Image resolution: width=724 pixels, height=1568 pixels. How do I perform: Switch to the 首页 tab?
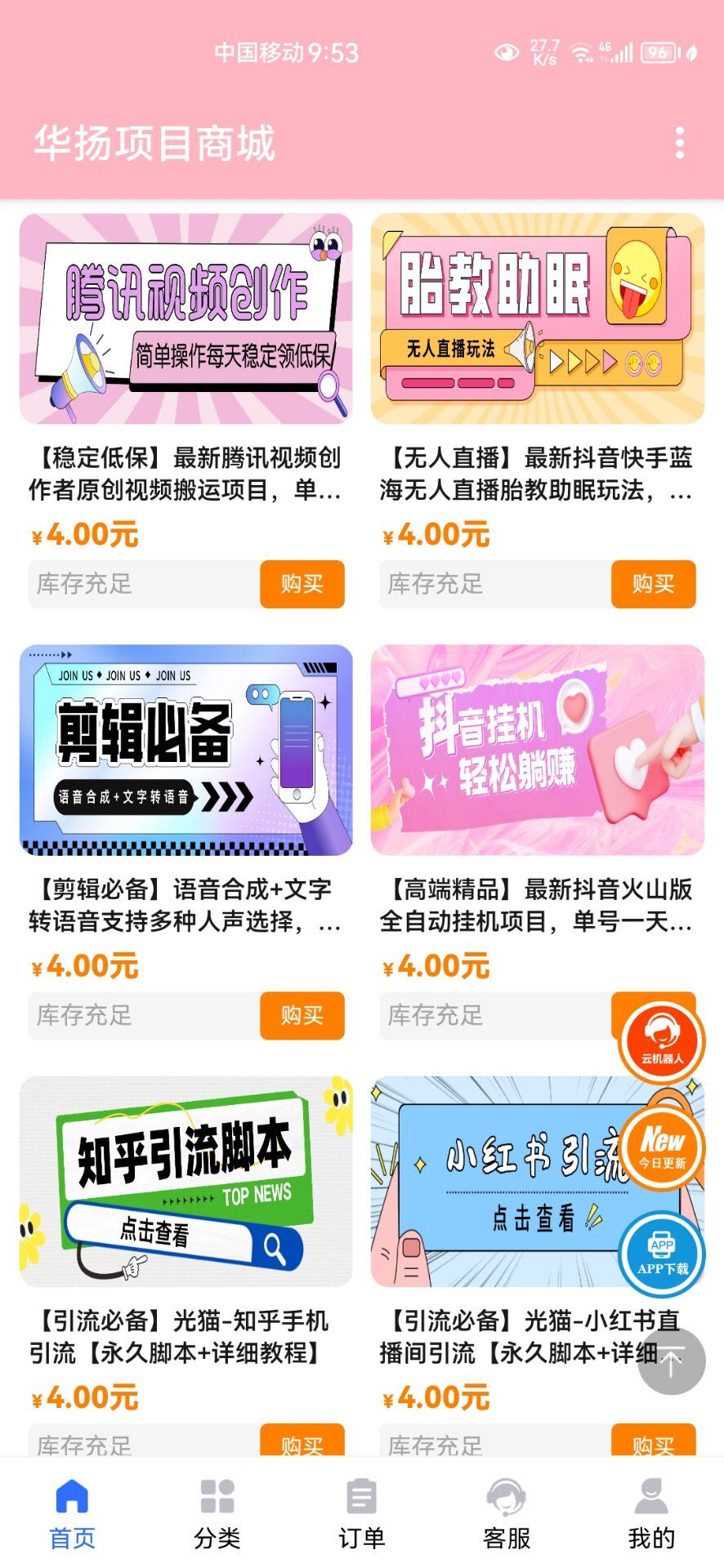[72, 1513]
